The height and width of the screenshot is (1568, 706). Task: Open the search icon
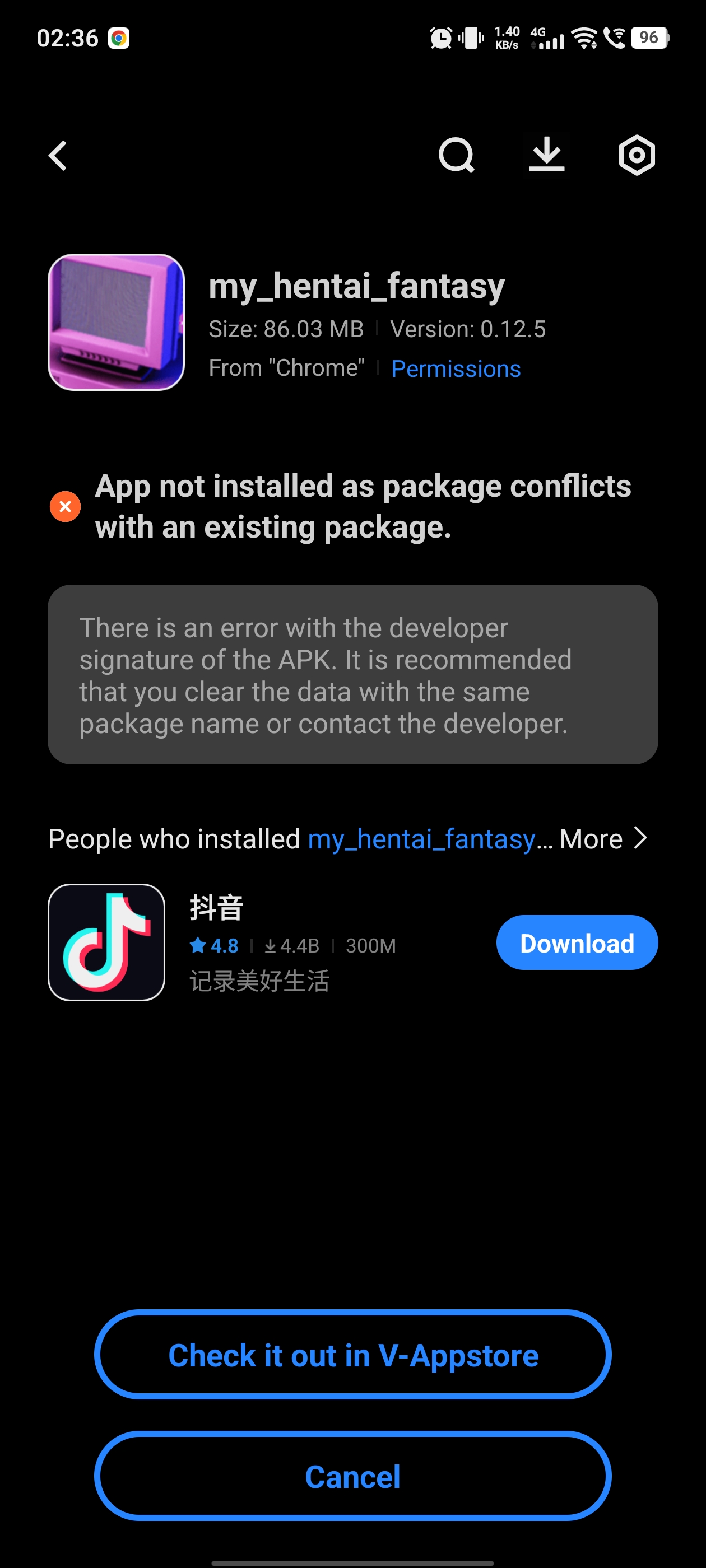456,156
